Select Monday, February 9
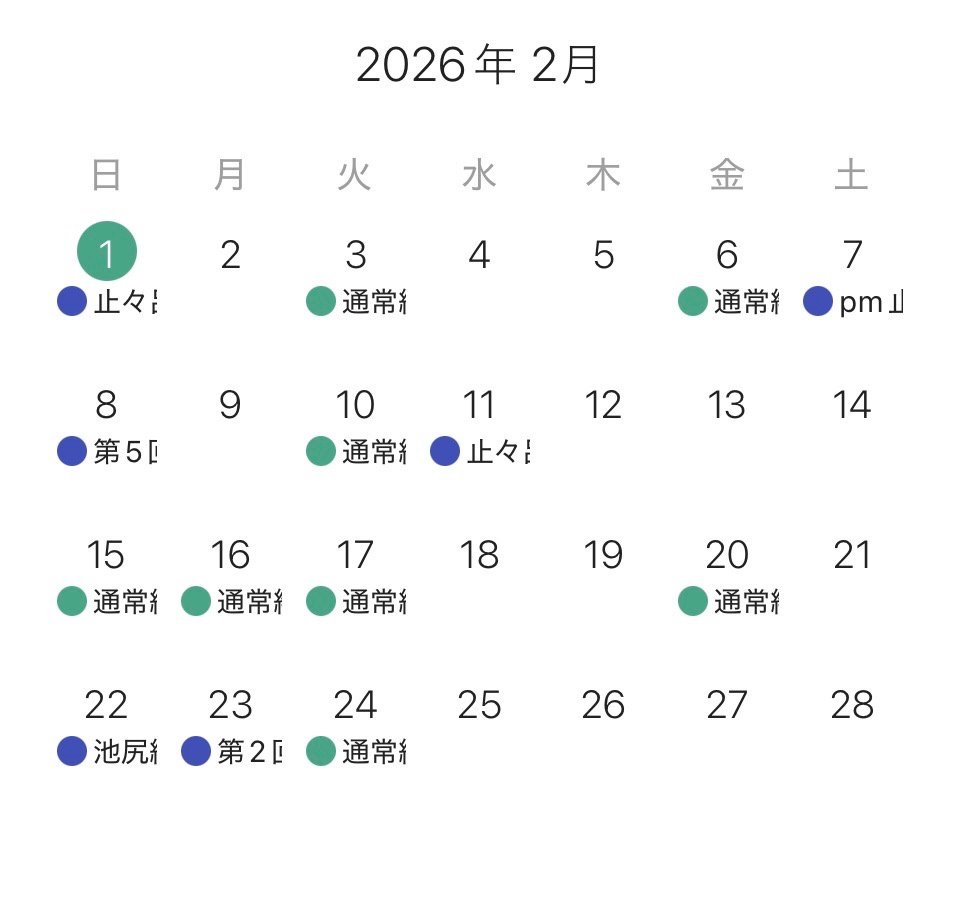This screenshot has height=906, width=960. click(x=230, y=406)
